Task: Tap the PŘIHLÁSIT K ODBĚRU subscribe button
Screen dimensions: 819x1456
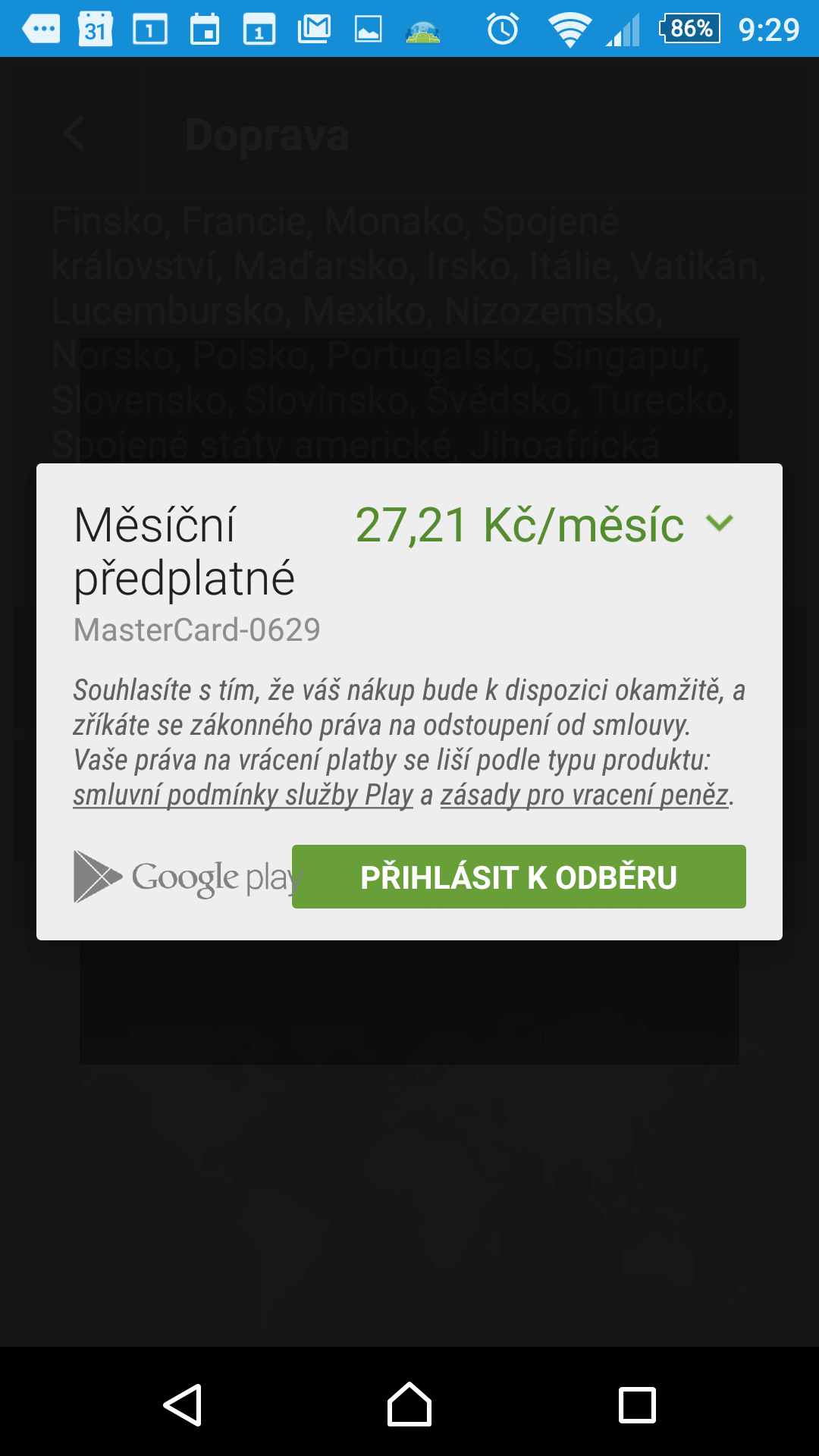Action: pos(519,877)
